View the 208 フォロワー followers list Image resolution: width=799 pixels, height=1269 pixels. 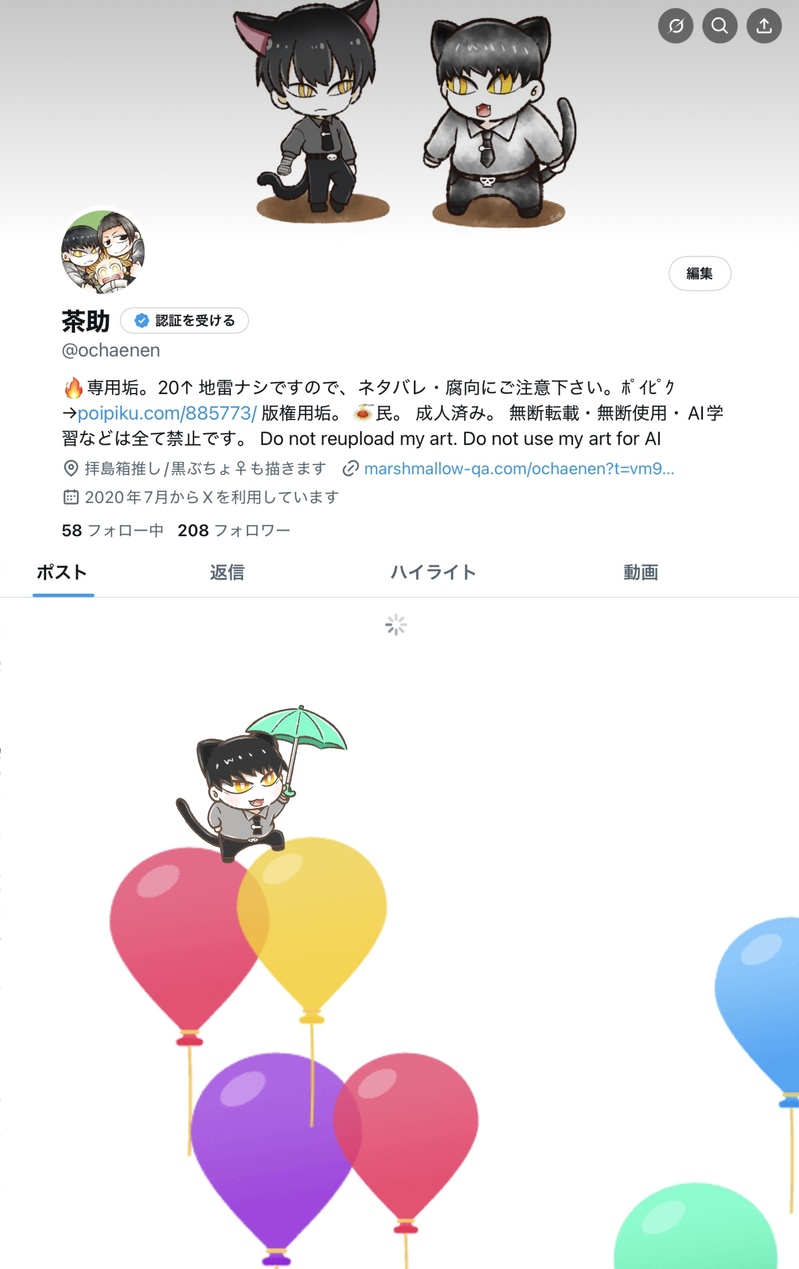tap(234, 530)
